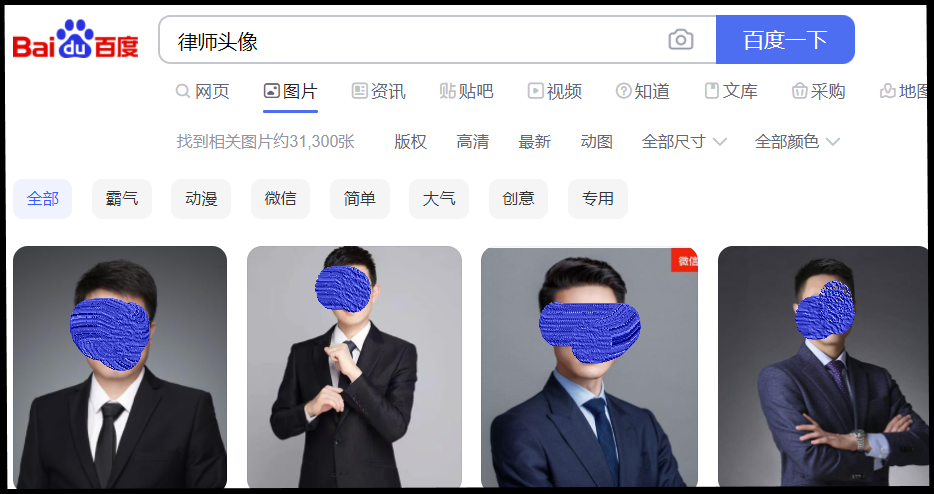Switch to the 文库 tab
Image resolution: width=934 pixels, height=494 pixels.
click(x=731, y=91)
